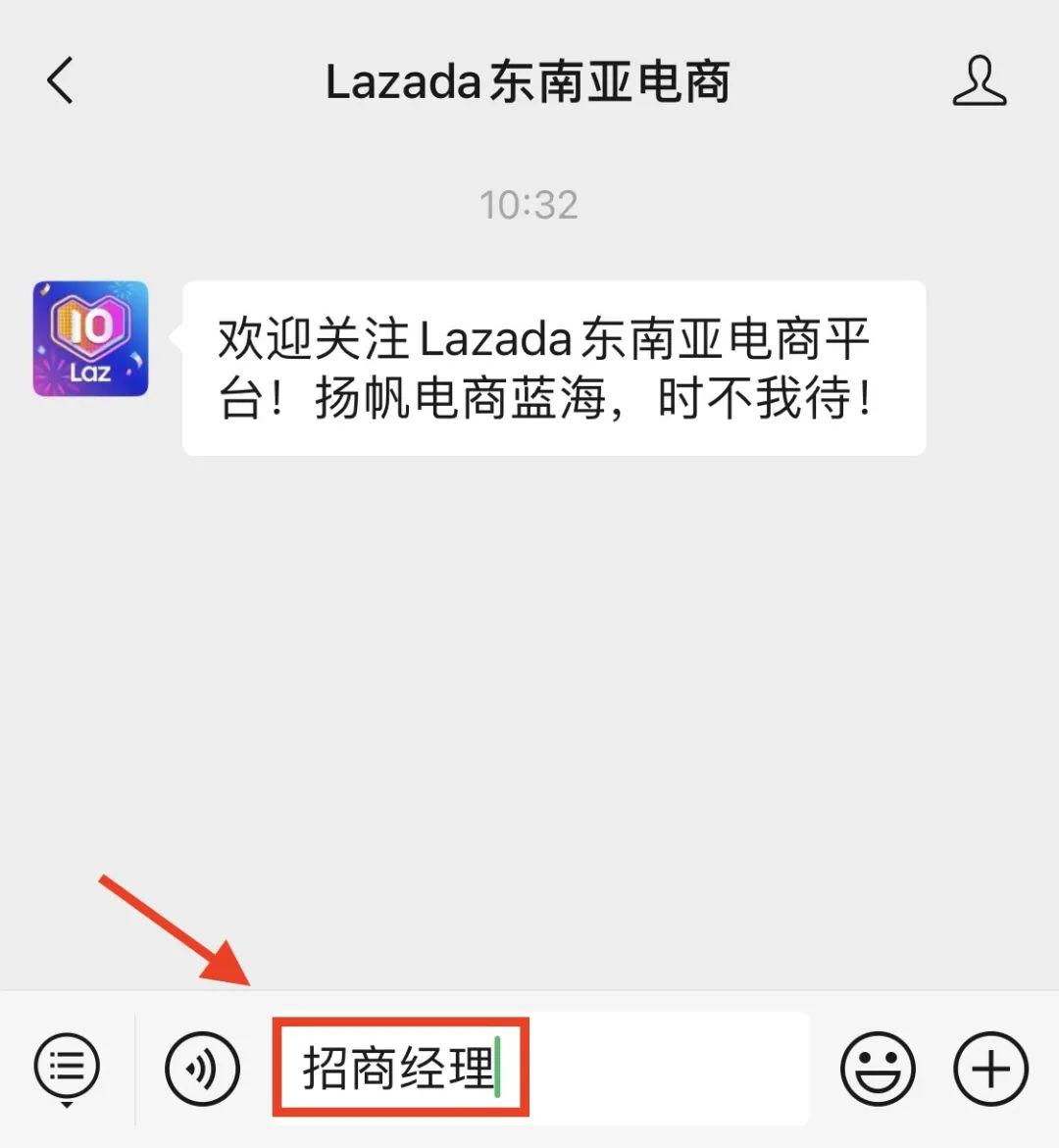The height and width of the screenshot is (1148, 1059).
Task: Click the Lazada 10th anniversary avatar
Action: click(x=89, y=338)
